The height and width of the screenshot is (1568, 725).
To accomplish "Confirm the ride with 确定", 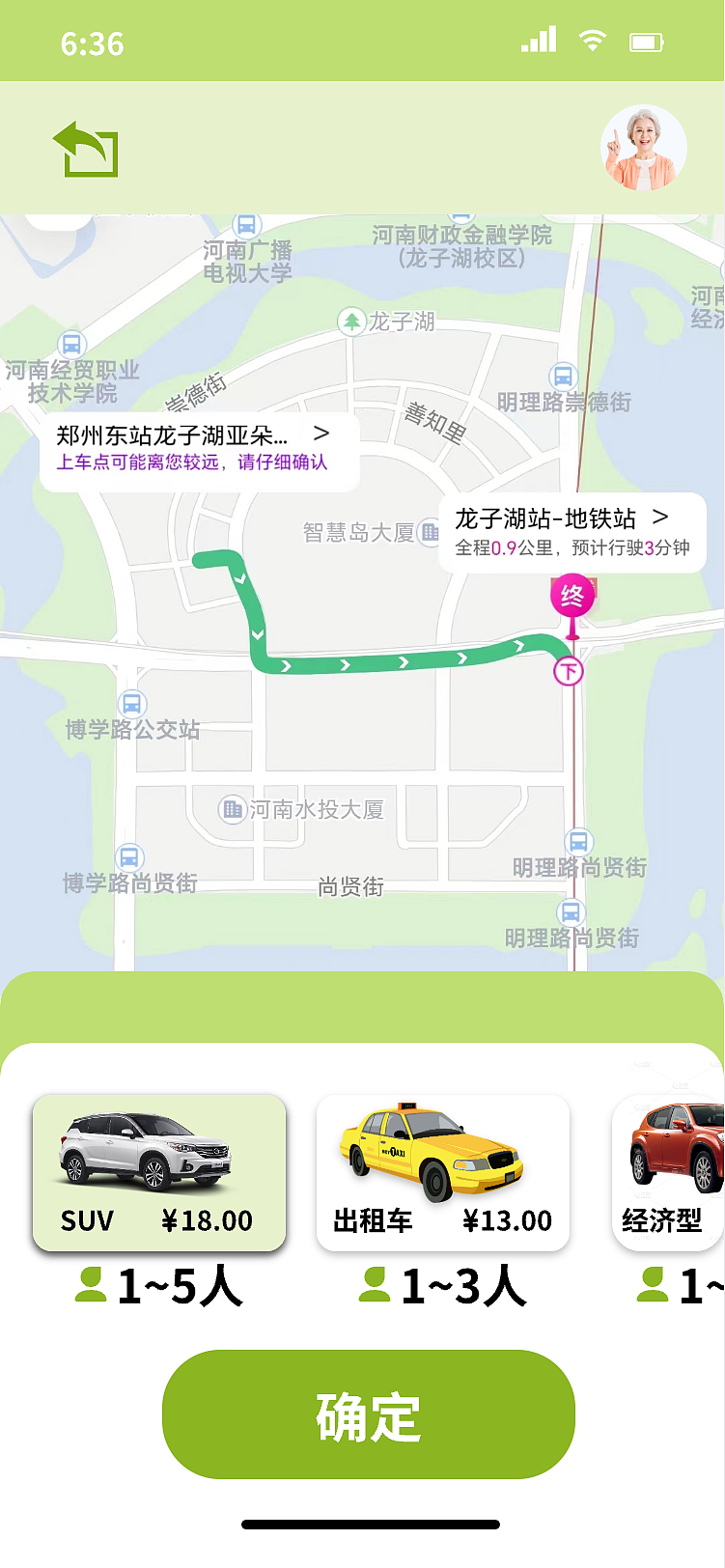I will click(x=368, y=1414).
